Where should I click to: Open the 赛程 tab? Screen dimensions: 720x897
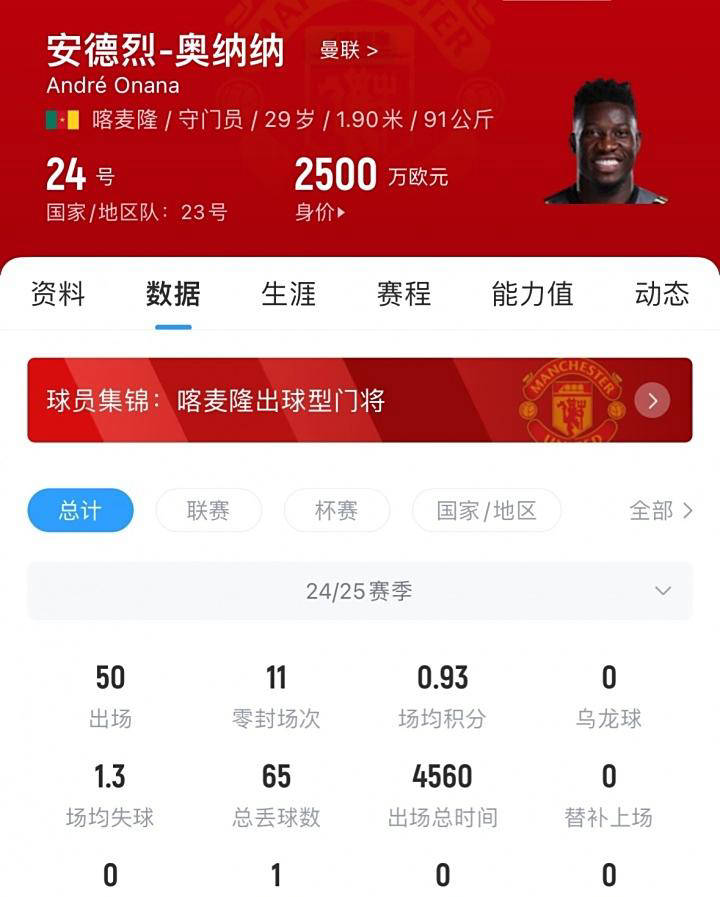pyautogui.click(x=403, y=294)
